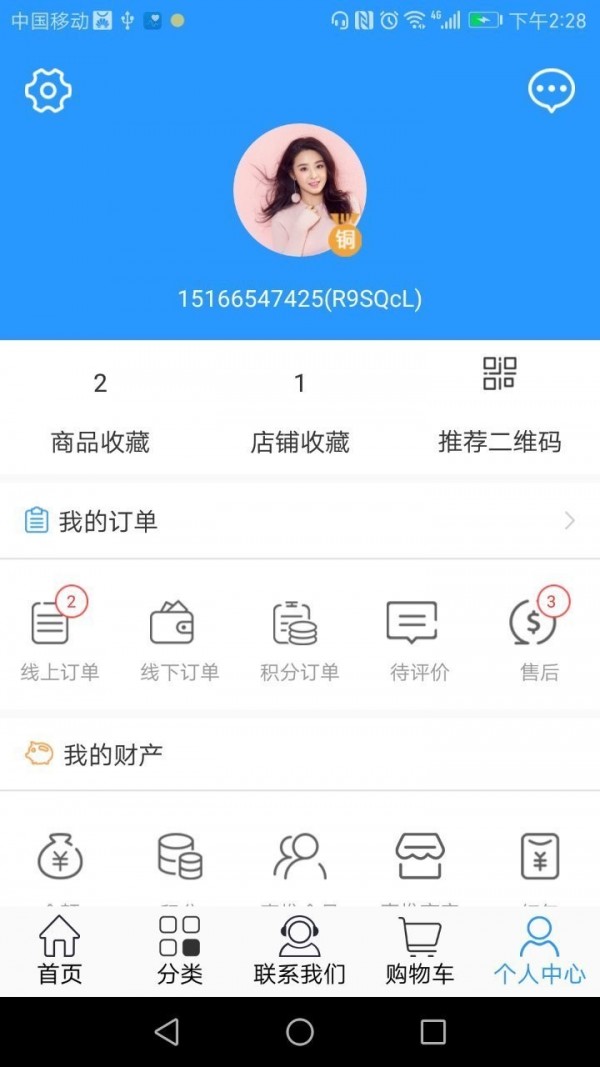600x1067 pixels.
Task: Open 店铺收藏 saved shops
Action: 299,412
